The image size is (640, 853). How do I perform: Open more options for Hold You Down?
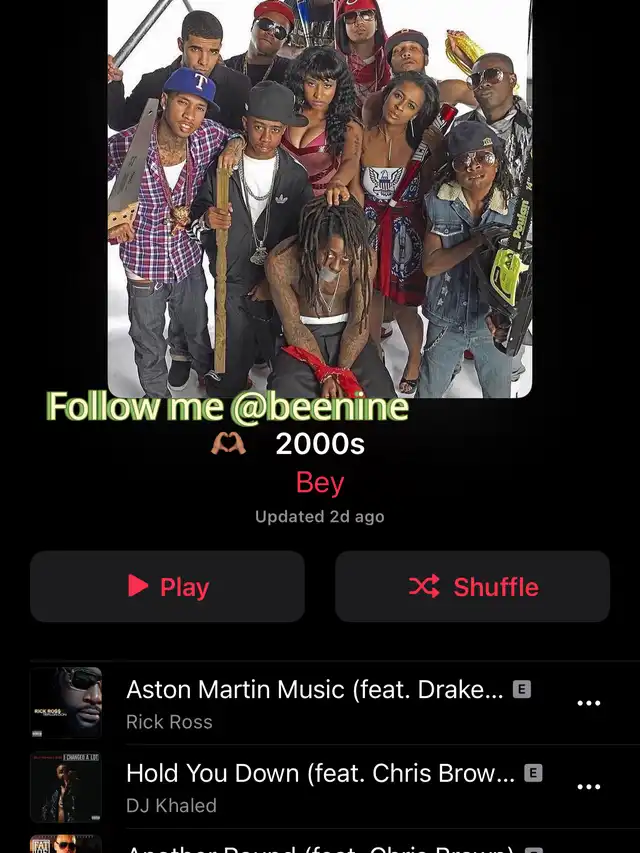coord(589,787)
